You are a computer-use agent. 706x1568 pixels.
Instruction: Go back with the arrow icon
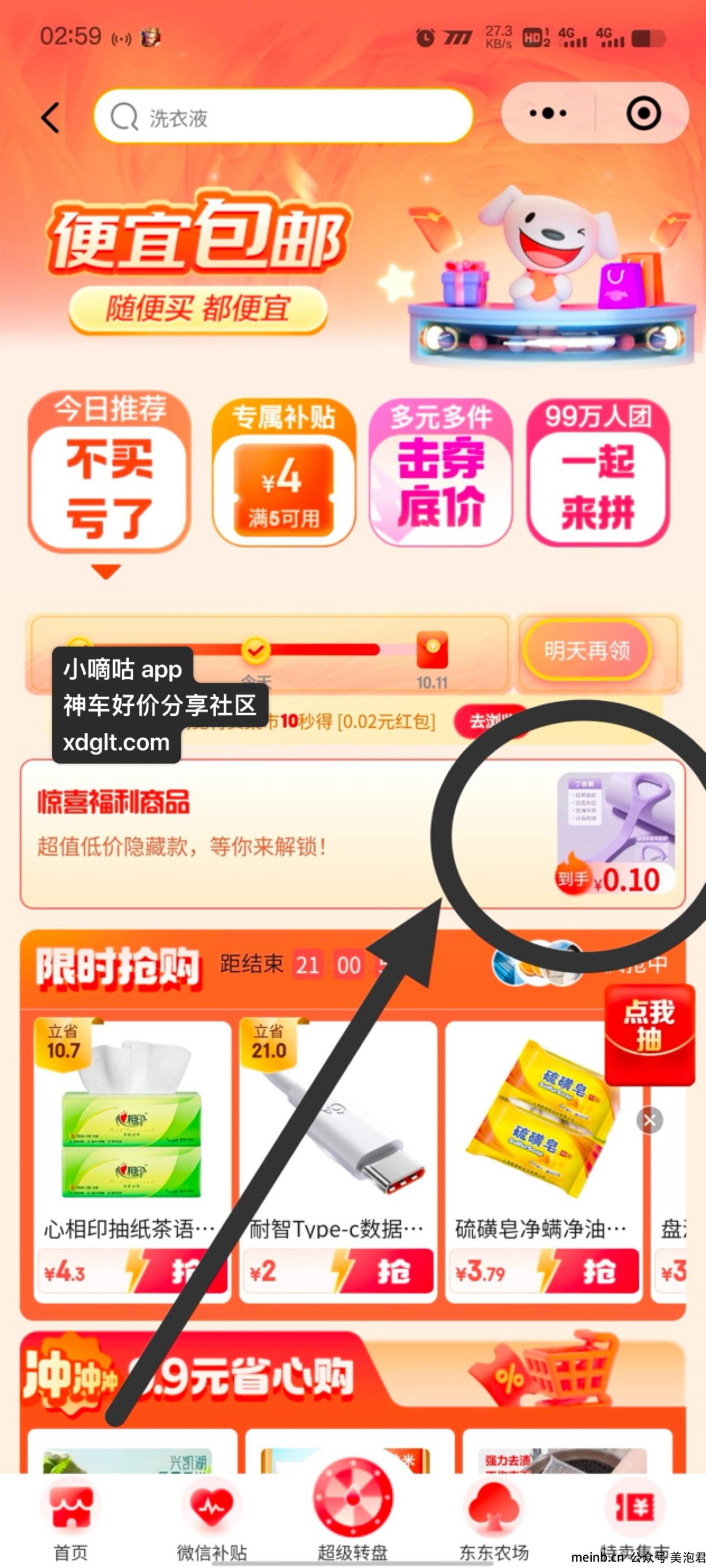(51, 116)
